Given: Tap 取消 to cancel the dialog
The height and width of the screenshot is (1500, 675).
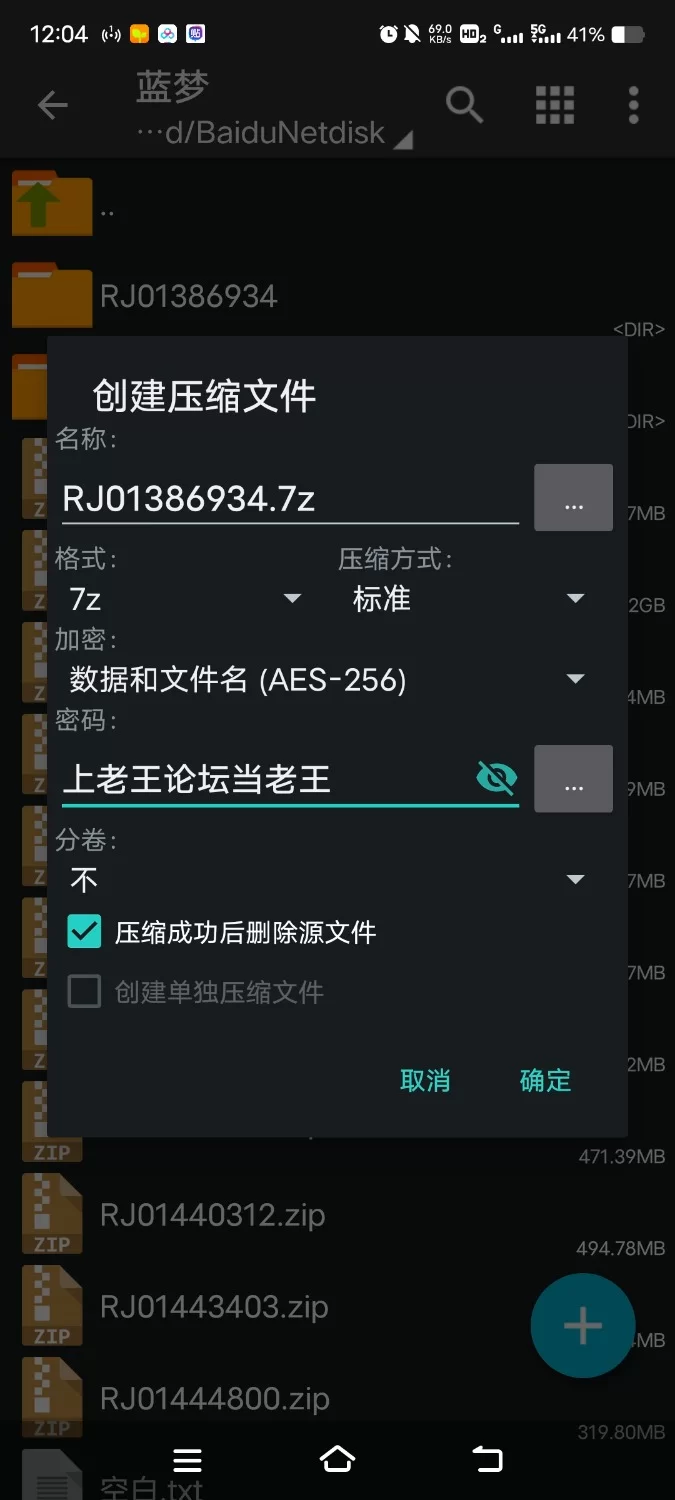Looking at the screenshot, I should pyautogui.click(x=425, y=1080).
